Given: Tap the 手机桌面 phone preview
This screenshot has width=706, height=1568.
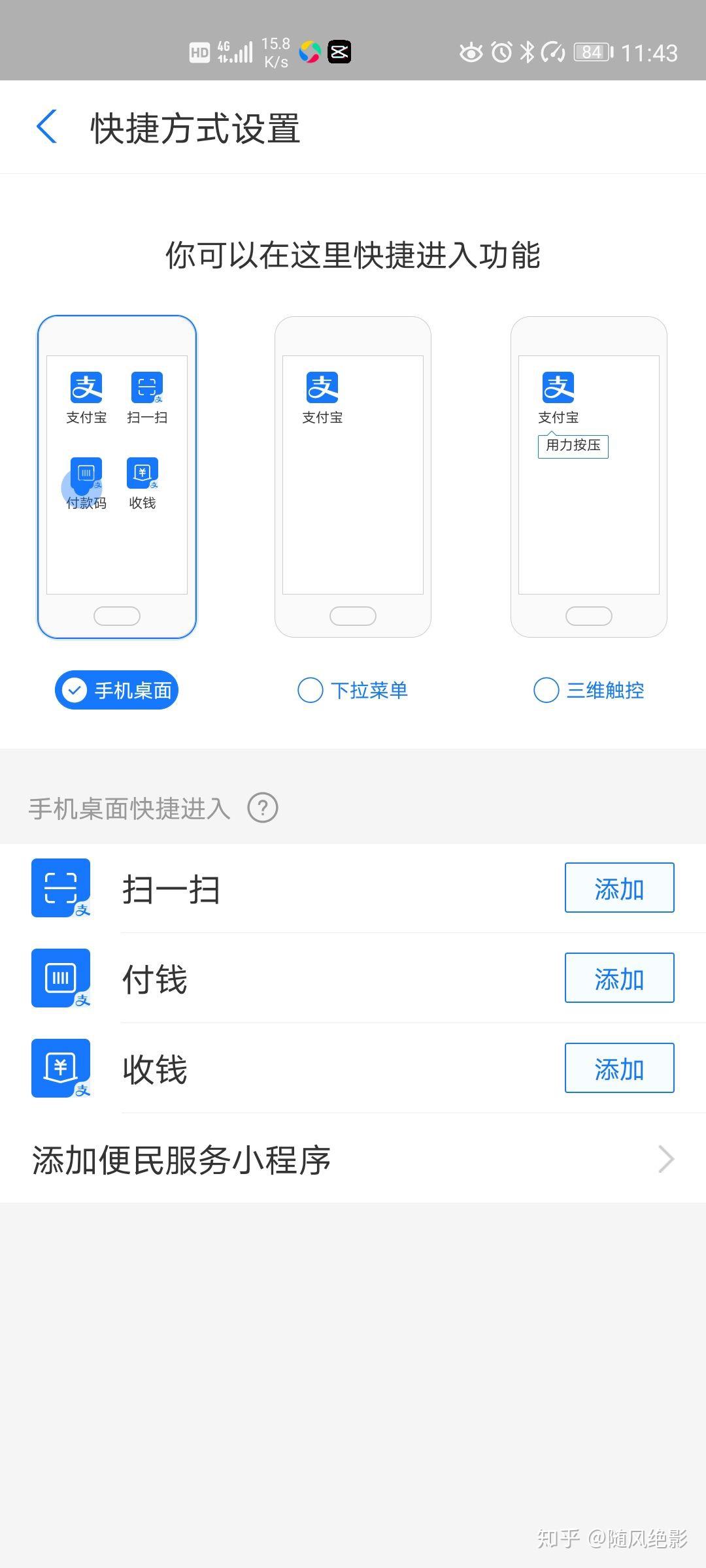Looking at the screenshot, I should tap(117, 477).
